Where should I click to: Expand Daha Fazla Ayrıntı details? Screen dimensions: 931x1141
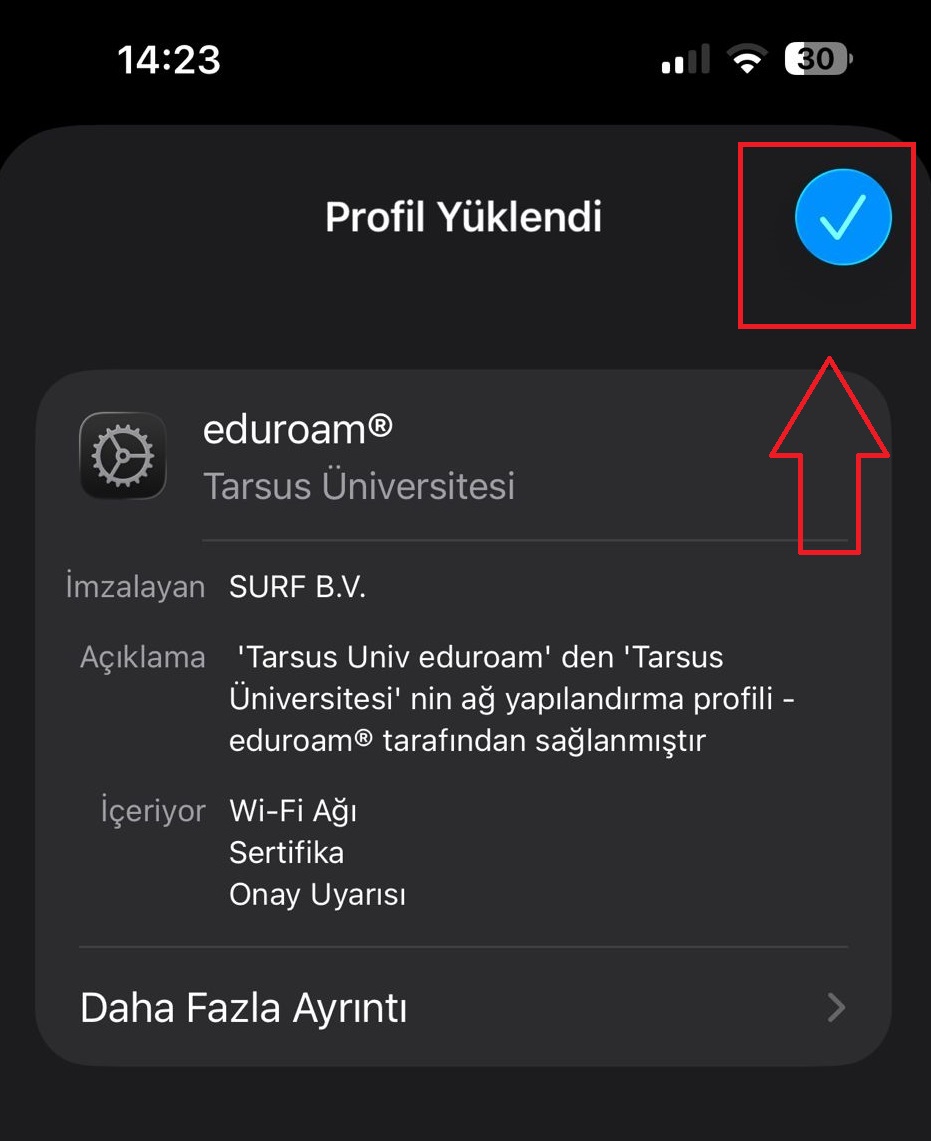coord(243,1008)
